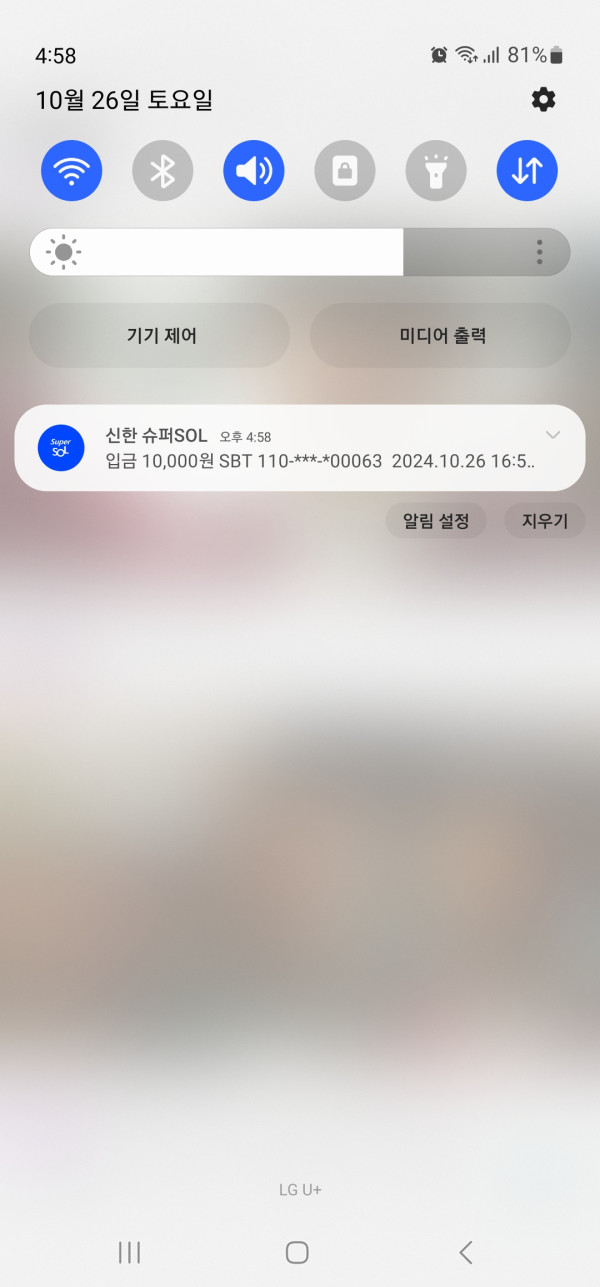Go to the home screen
The image size is (600, 1287).
click(297, 1251)
